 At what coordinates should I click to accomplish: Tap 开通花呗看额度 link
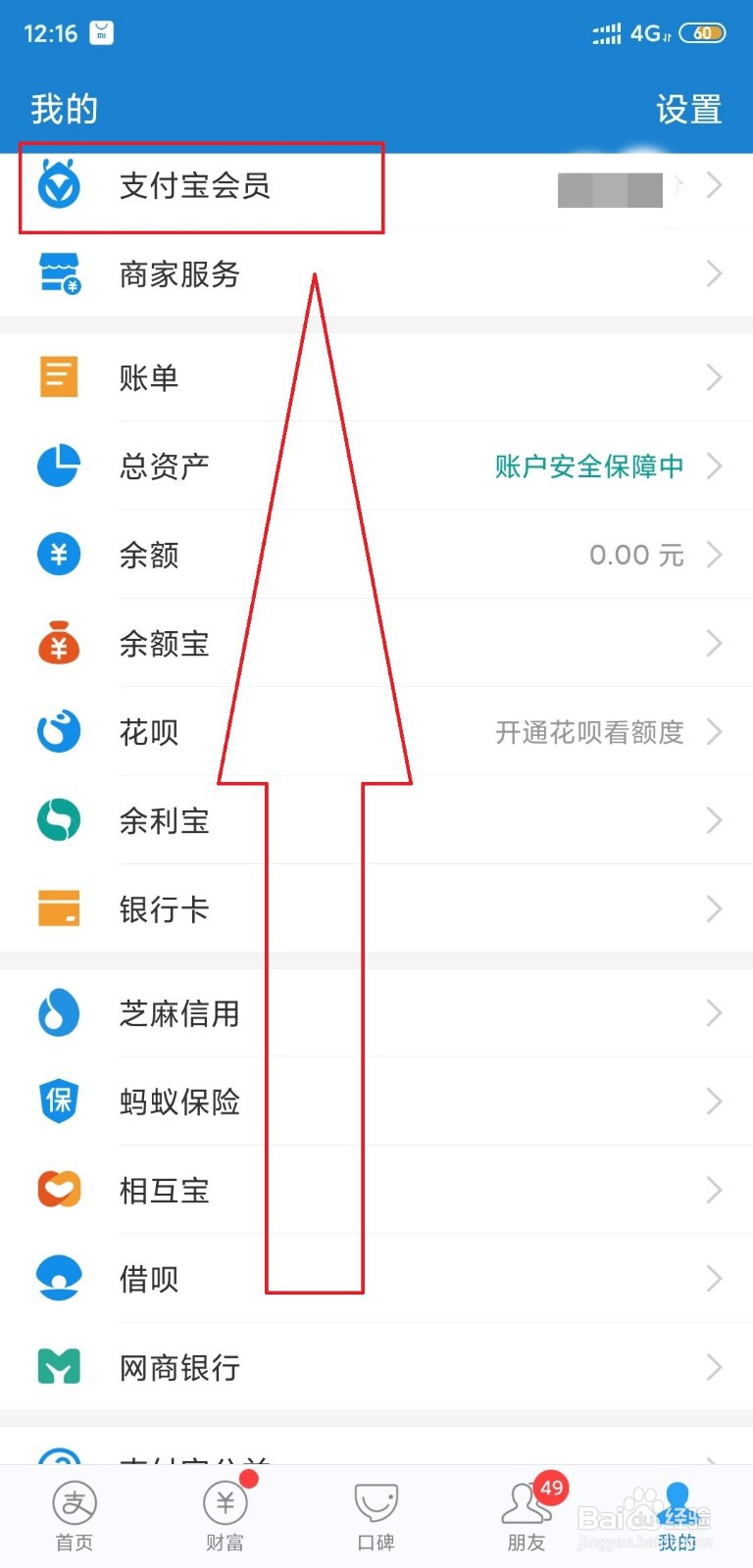pos(589,732)
